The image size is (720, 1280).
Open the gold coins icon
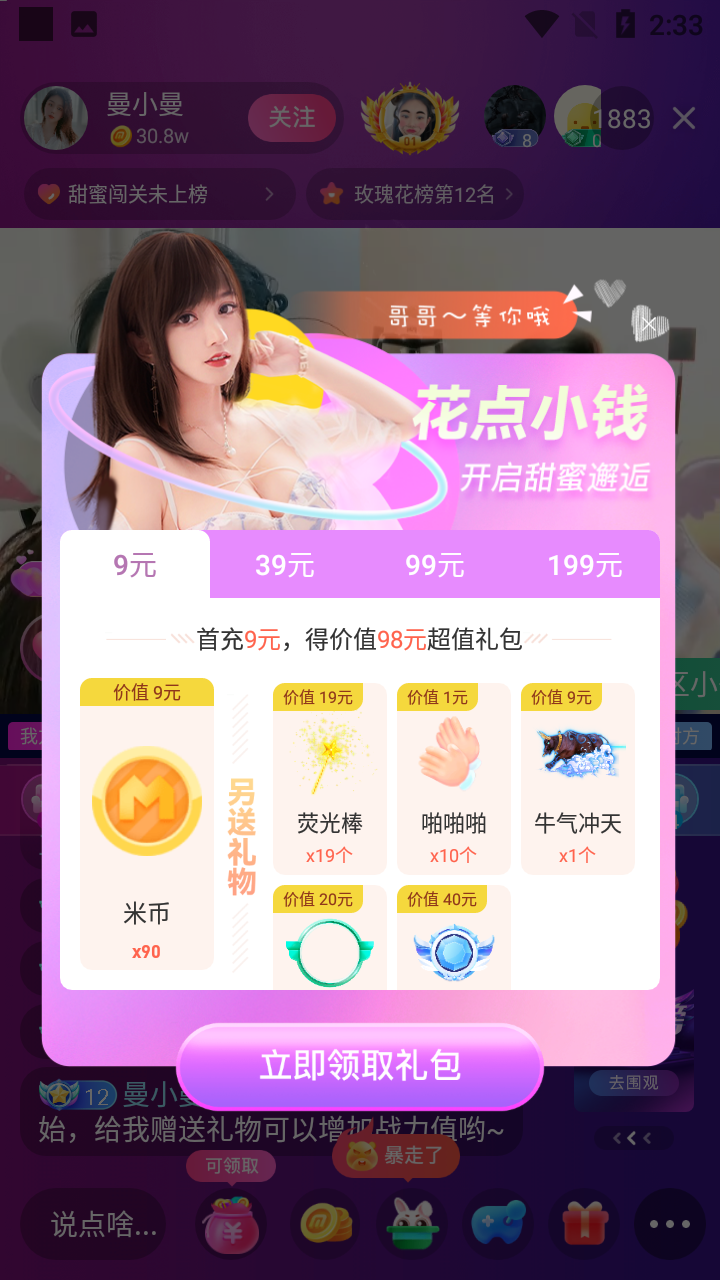[x=324, y=1224]
